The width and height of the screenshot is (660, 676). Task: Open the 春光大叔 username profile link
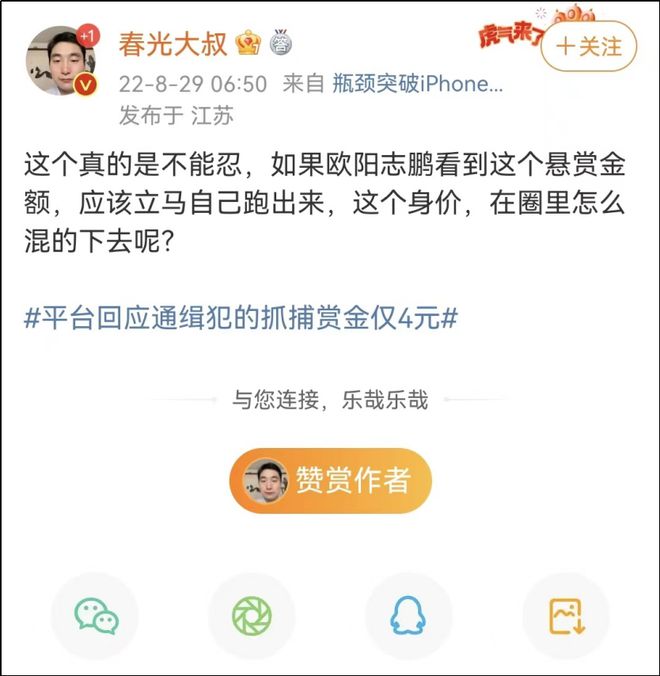pyautogui.click(x=173, y=44)
